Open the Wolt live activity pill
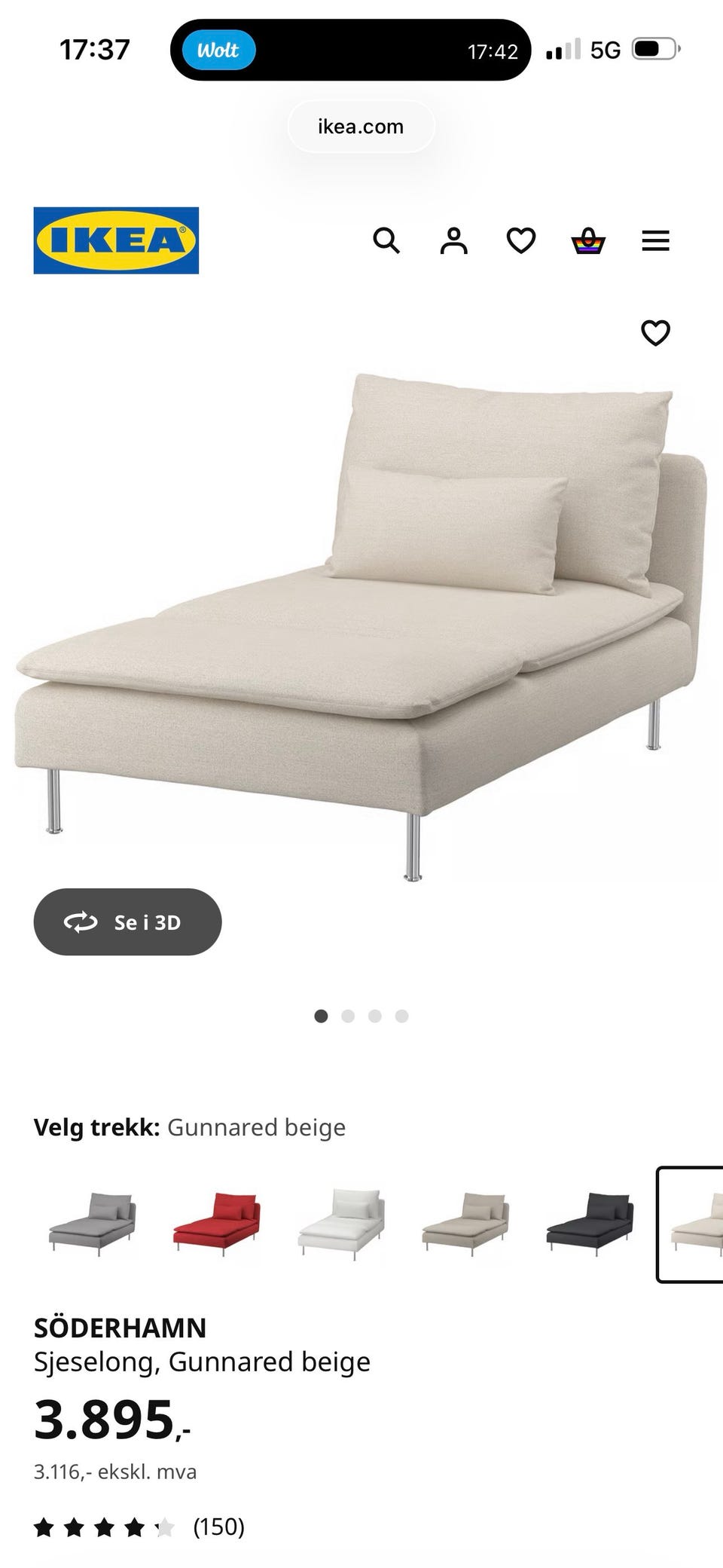This screenshot has width=723, height=1568. [x=350, y=50]
